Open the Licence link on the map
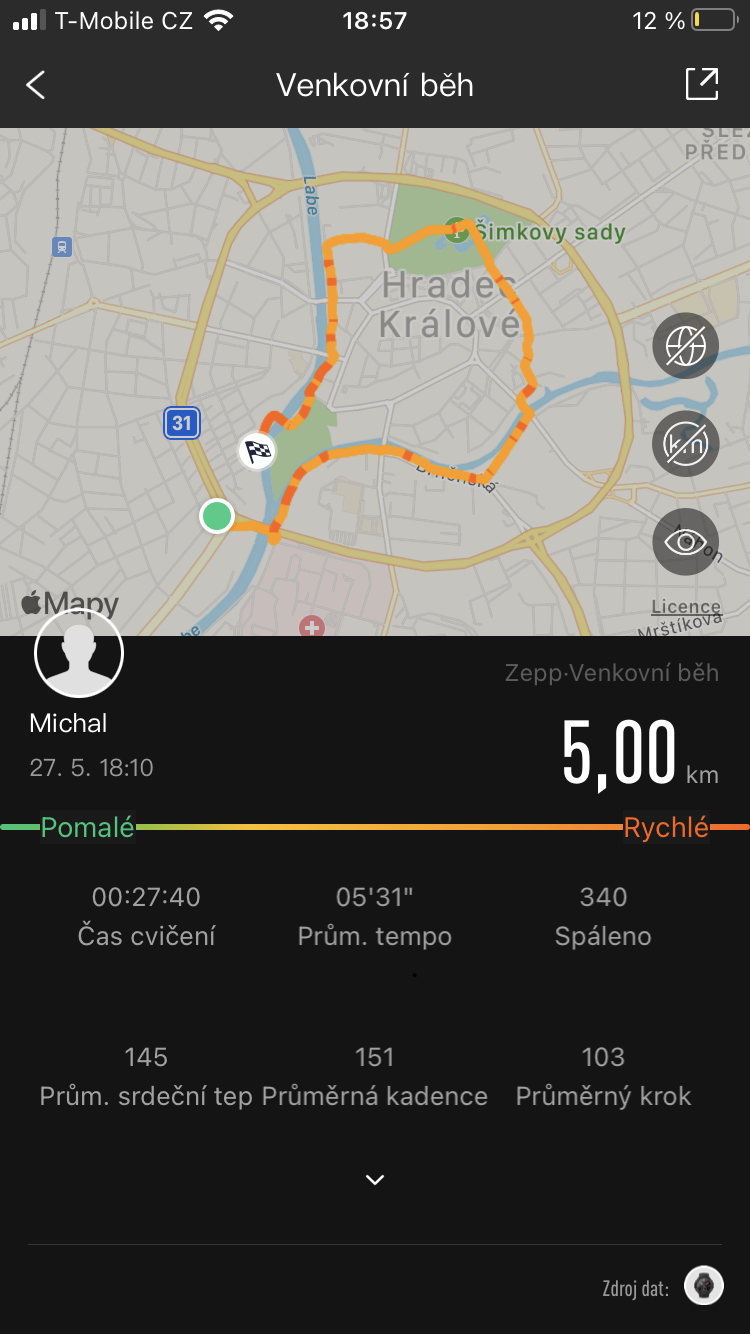 coord(686,606)
